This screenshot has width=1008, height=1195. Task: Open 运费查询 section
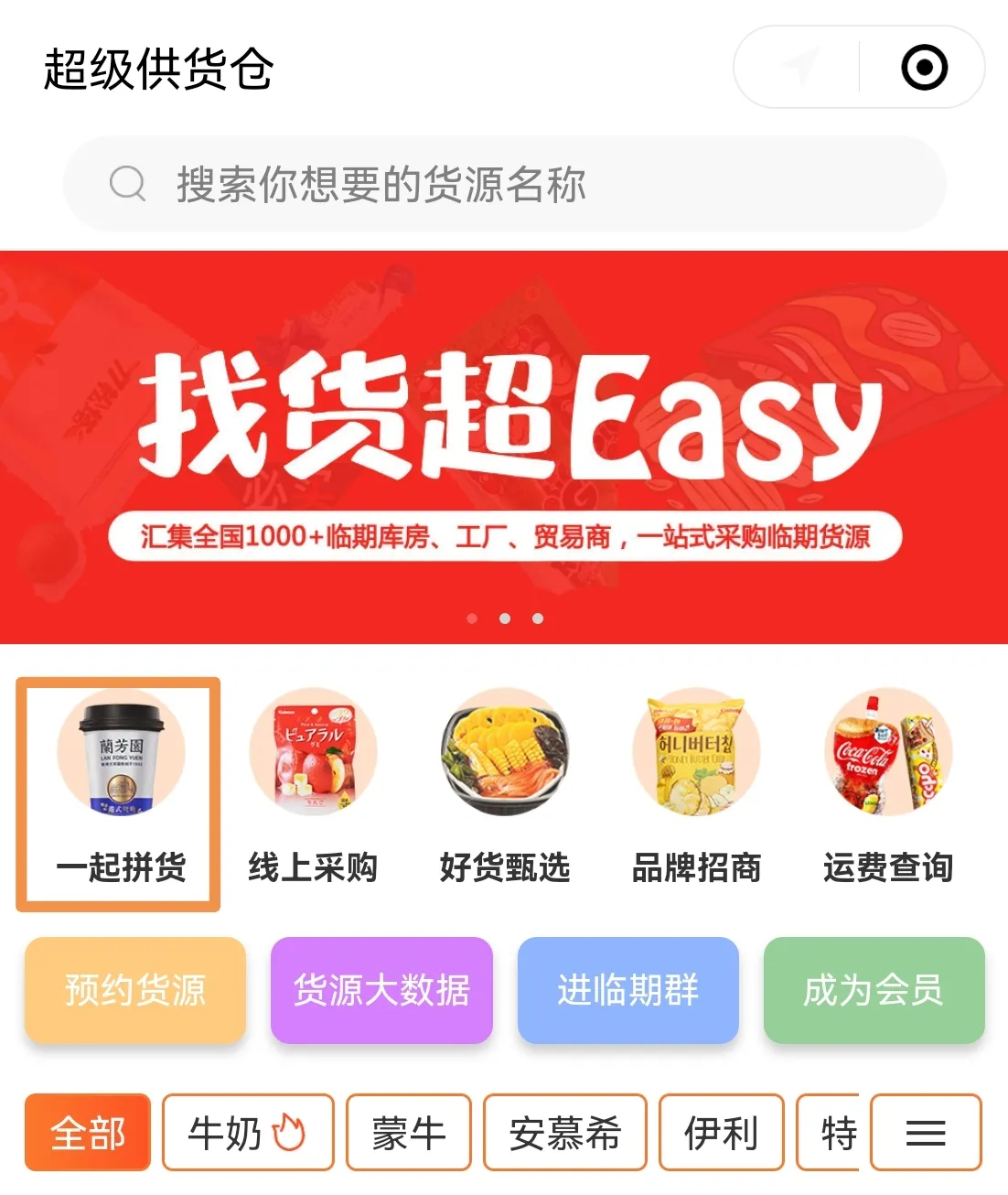click(x=888, y=792)
